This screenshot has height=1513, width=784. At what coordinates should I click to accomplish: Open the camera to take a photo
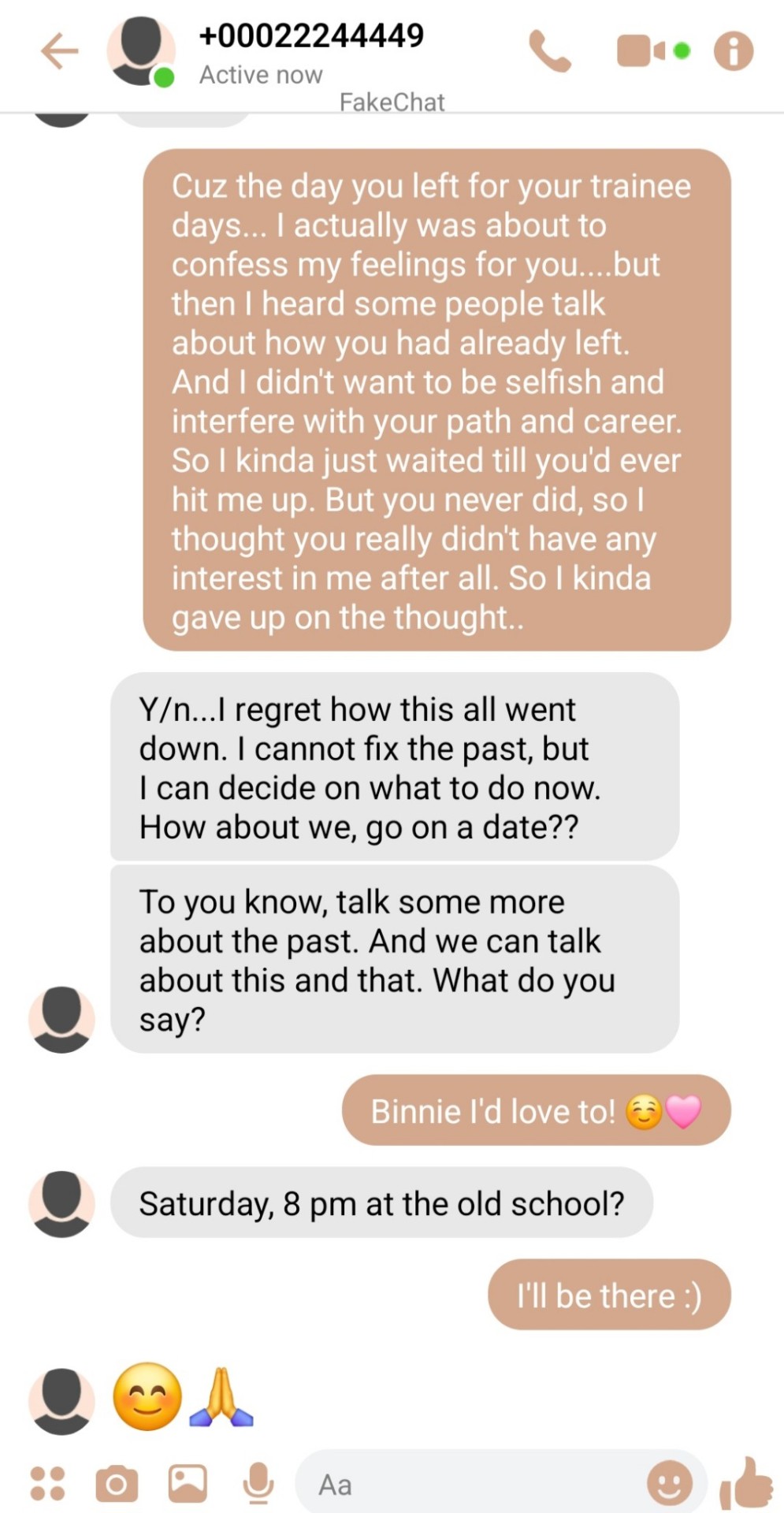tap(117, 1484)
